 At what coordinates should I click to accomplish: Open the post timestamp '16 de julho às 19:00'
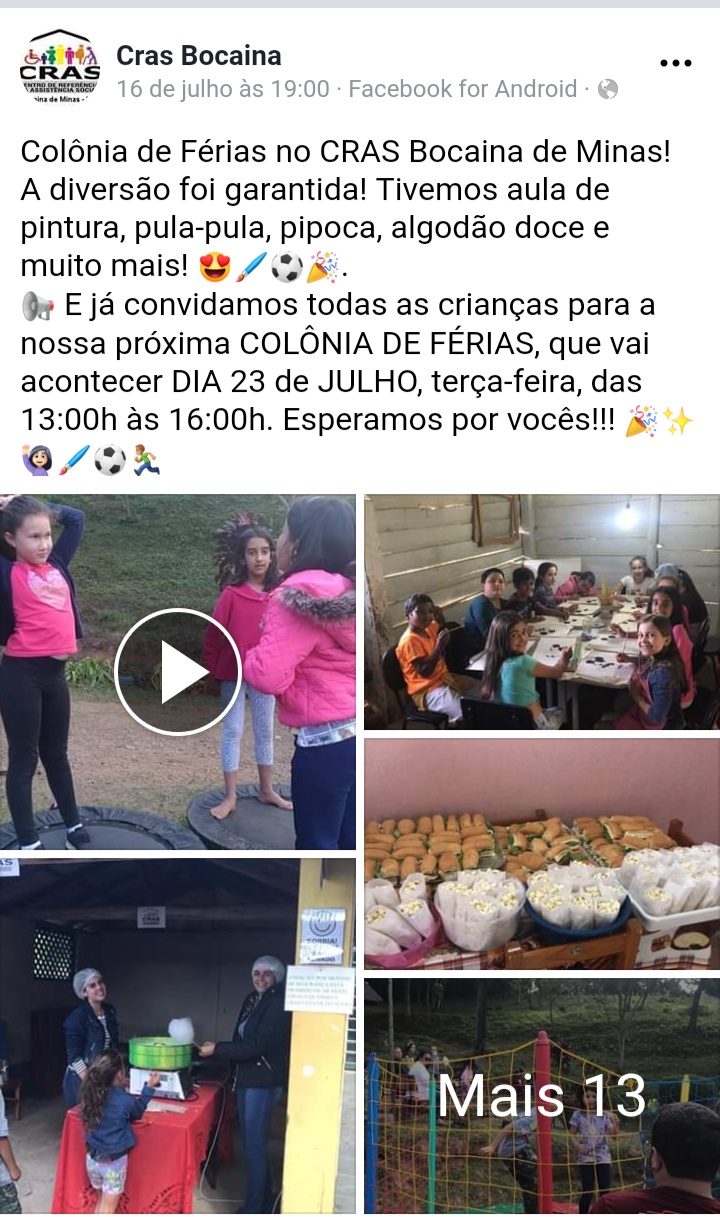coord(223,89)
